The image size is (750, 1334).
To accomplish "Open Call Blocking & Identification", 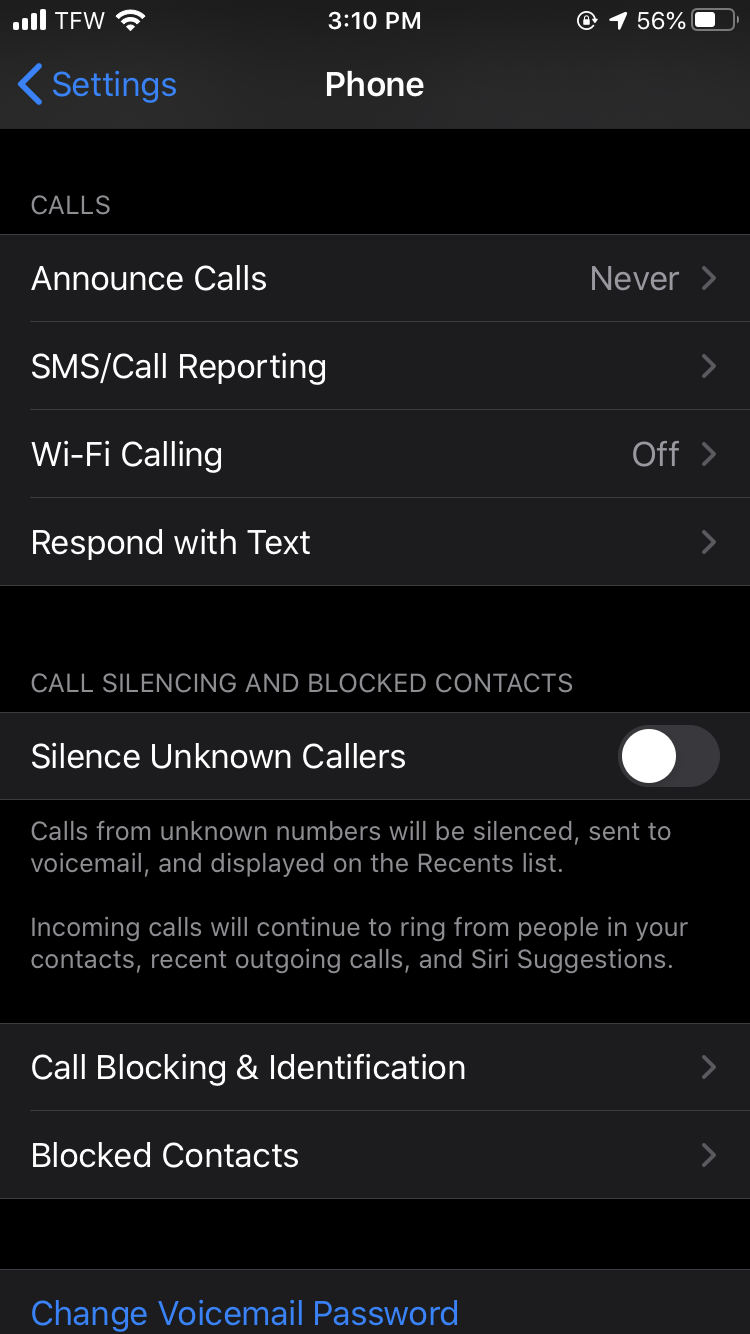I will tap(374, 1068).
